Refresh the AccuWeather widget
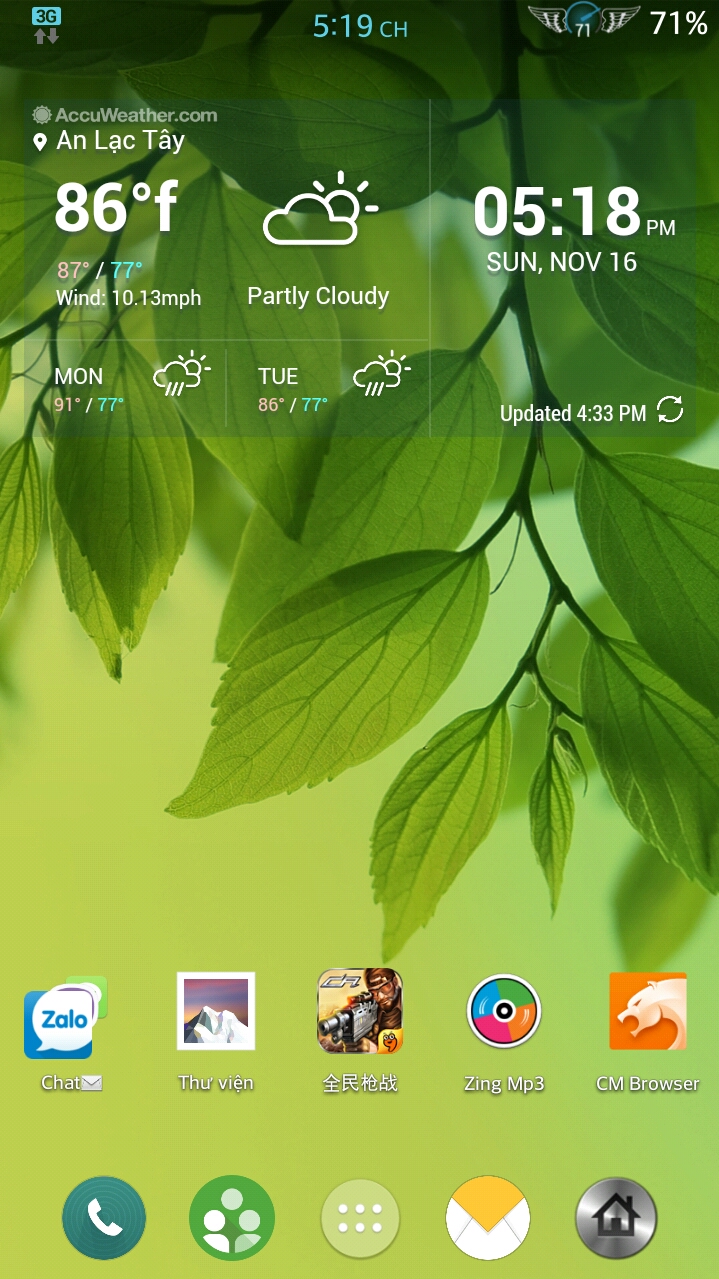The width and height of the screenshot is (719, 1279). (x=670, y=410)
